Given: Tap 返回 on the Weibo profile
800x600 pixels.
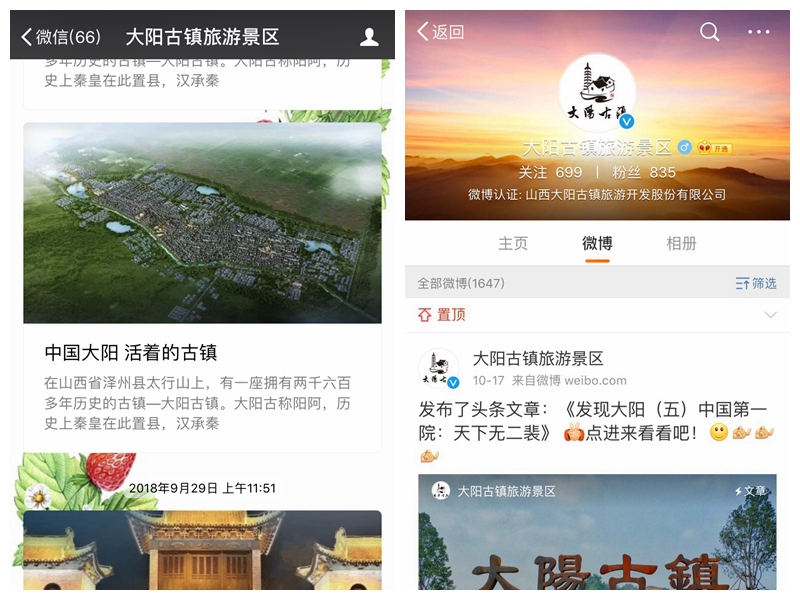Looking at the screenshot, I should (441, 32).
